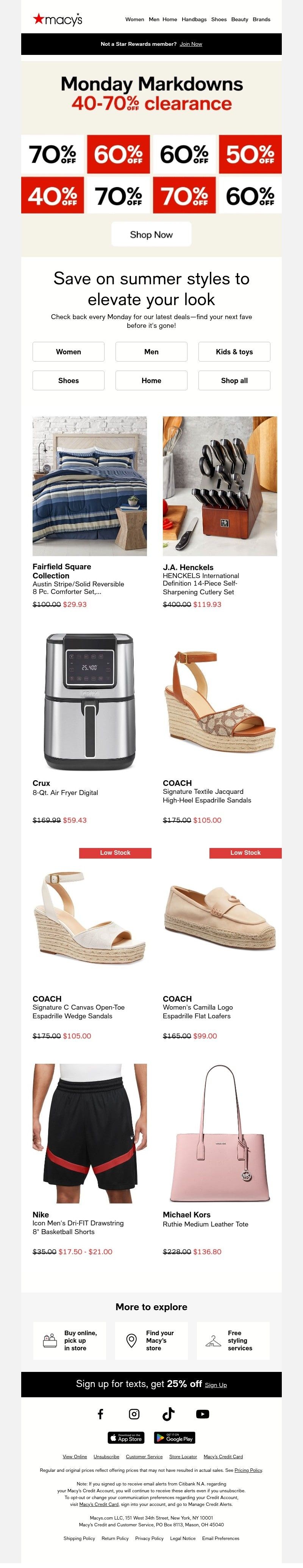The width and height of the screenshot is (303, 1568).
Task: Open Macy's Instagram page
Action: click(134, 1414)
